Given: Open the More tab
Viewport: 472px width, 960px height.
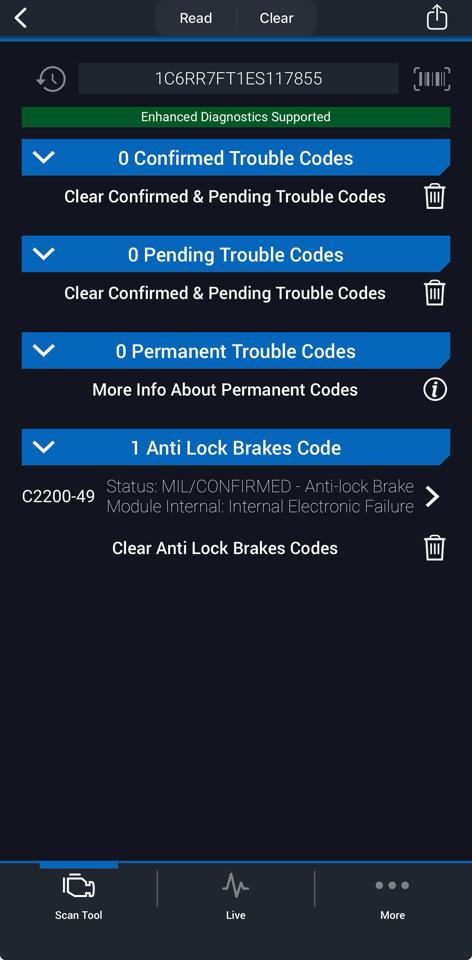Looking at the screenshot, I should click(x=392, y=896).
